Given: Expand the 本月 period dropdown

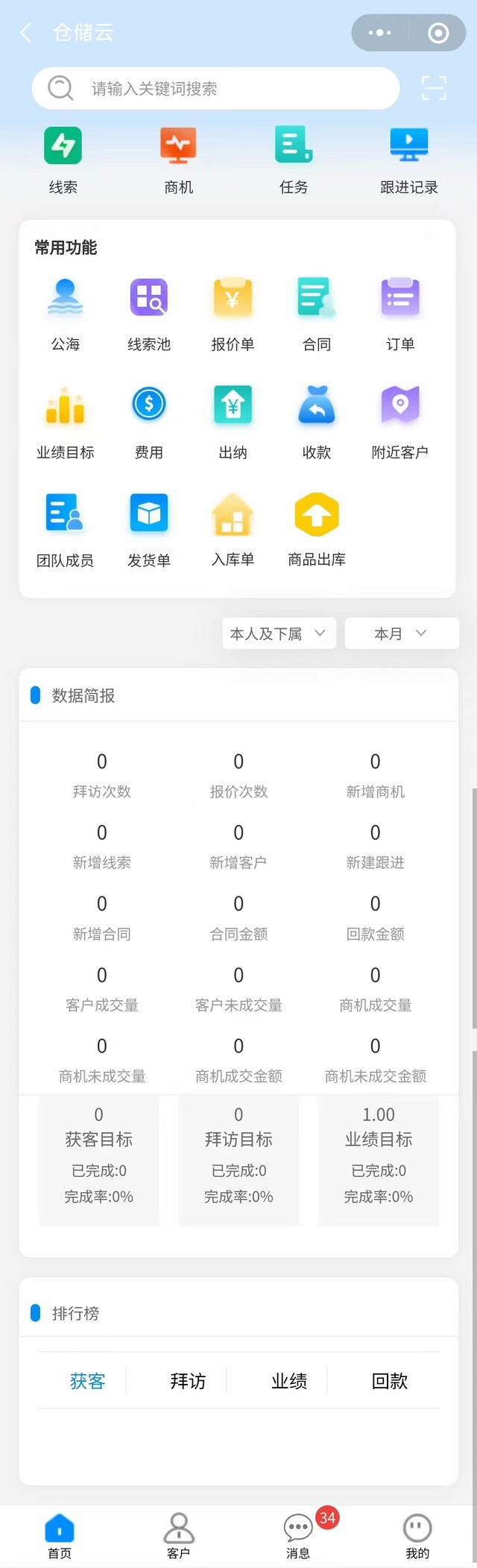Looking at the screenshot, I should 401,633.
